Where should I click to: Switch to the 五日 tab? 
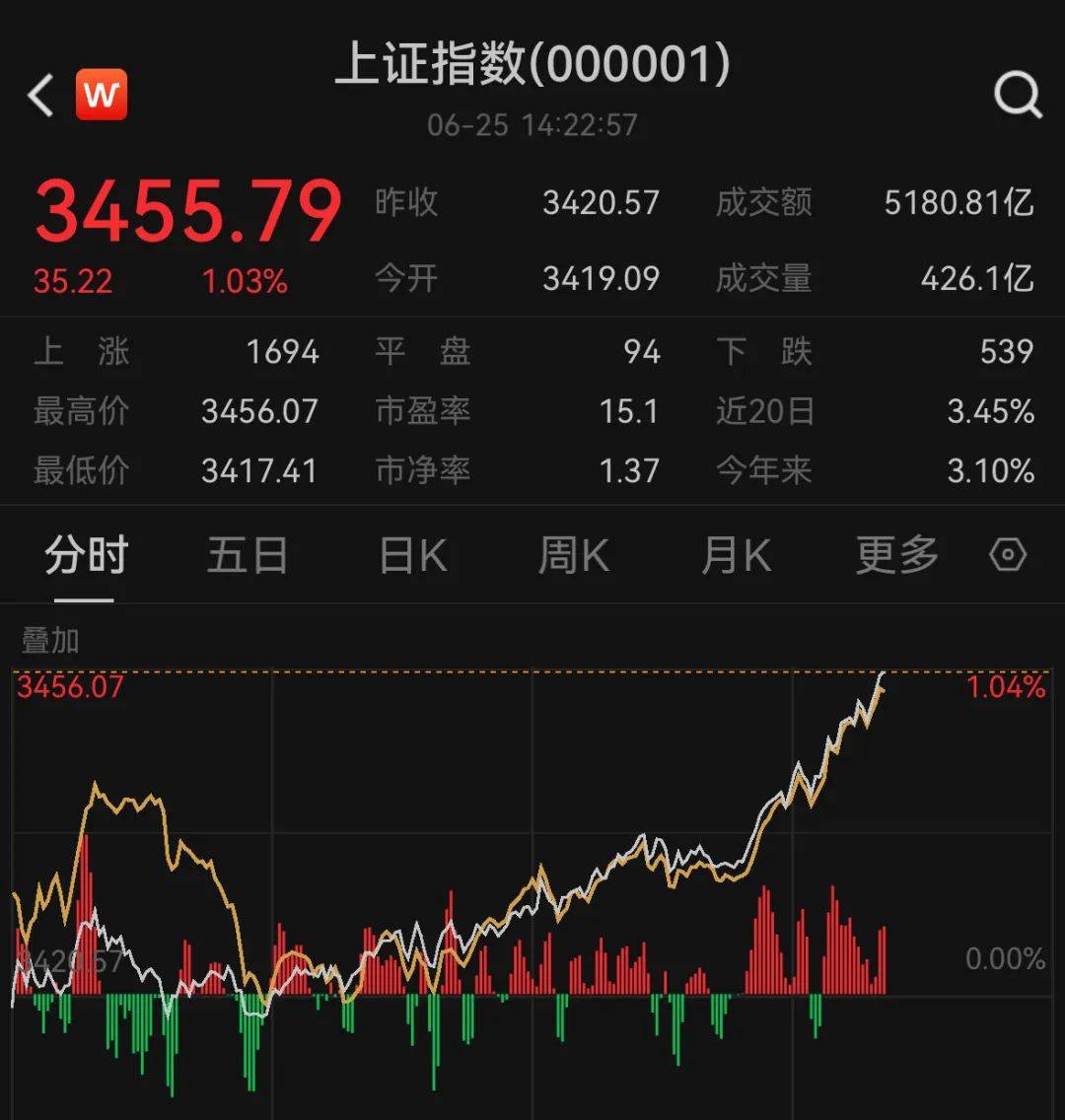point(246,555)
